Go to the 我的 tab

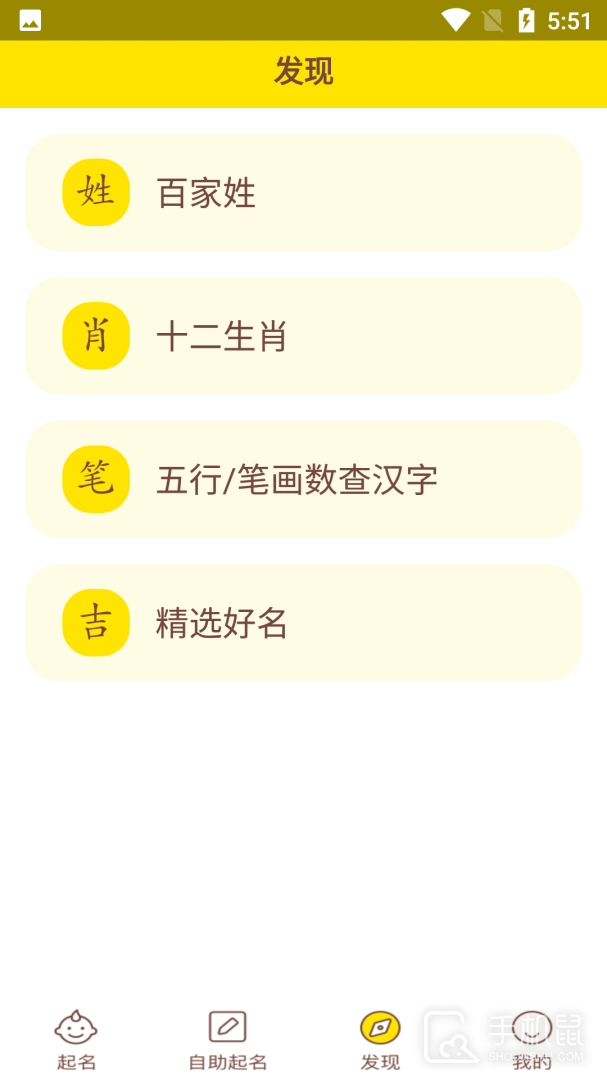pos(531,1040)
